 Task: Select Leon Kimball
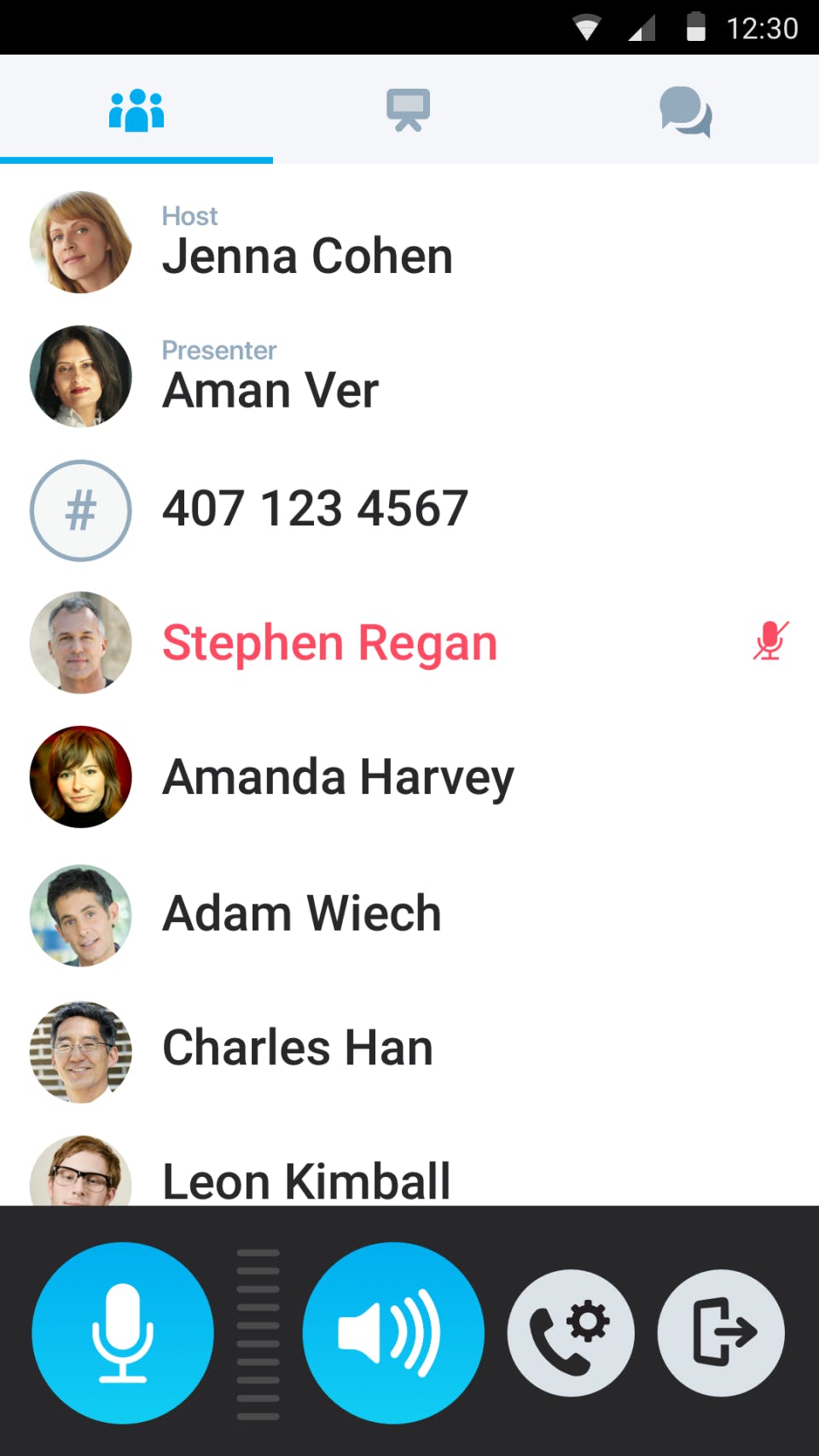click(x=305, y=1180)
